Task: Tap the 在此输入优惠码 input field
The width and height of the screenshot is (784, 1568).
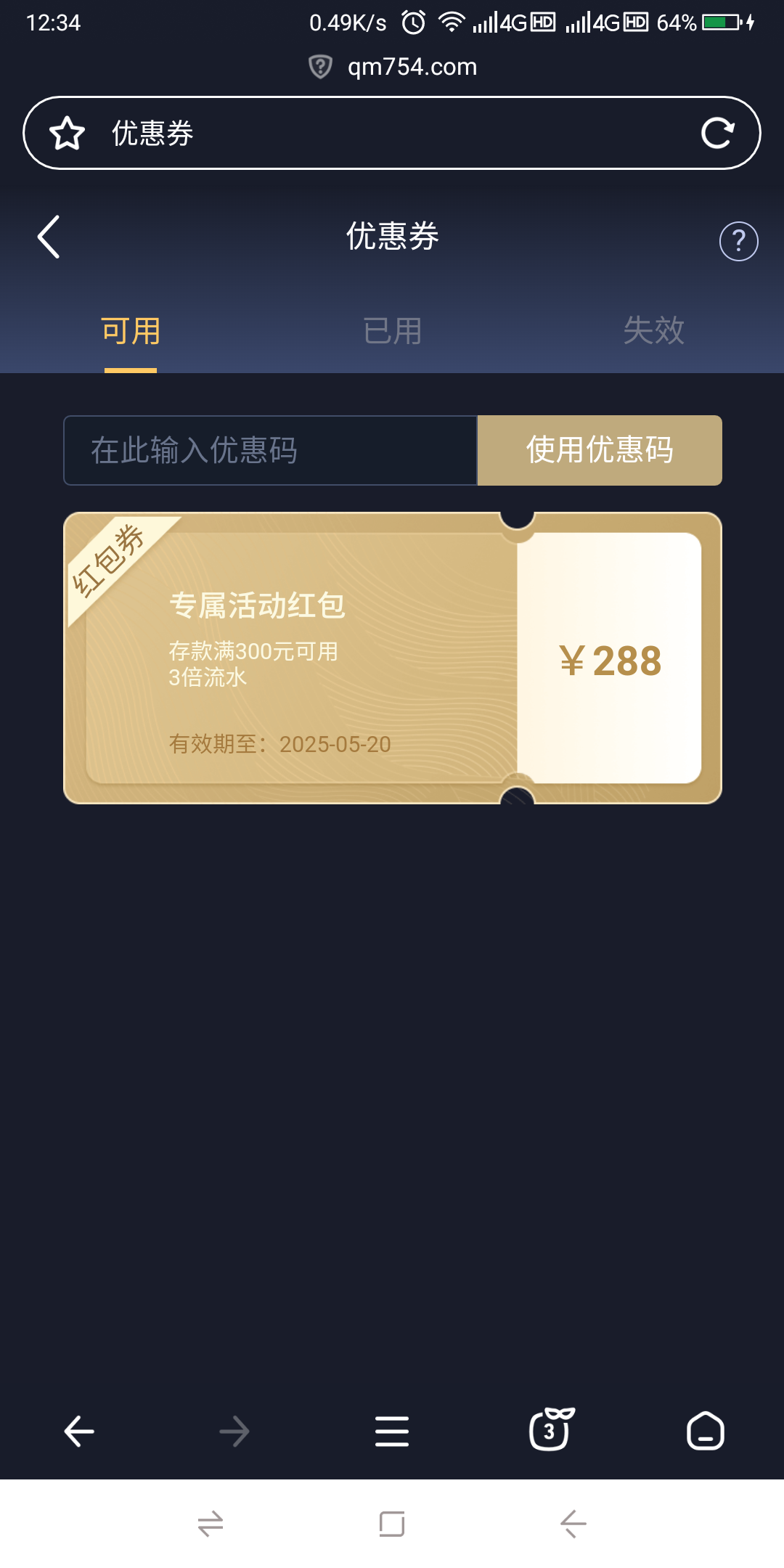Action: coord(270,450)
